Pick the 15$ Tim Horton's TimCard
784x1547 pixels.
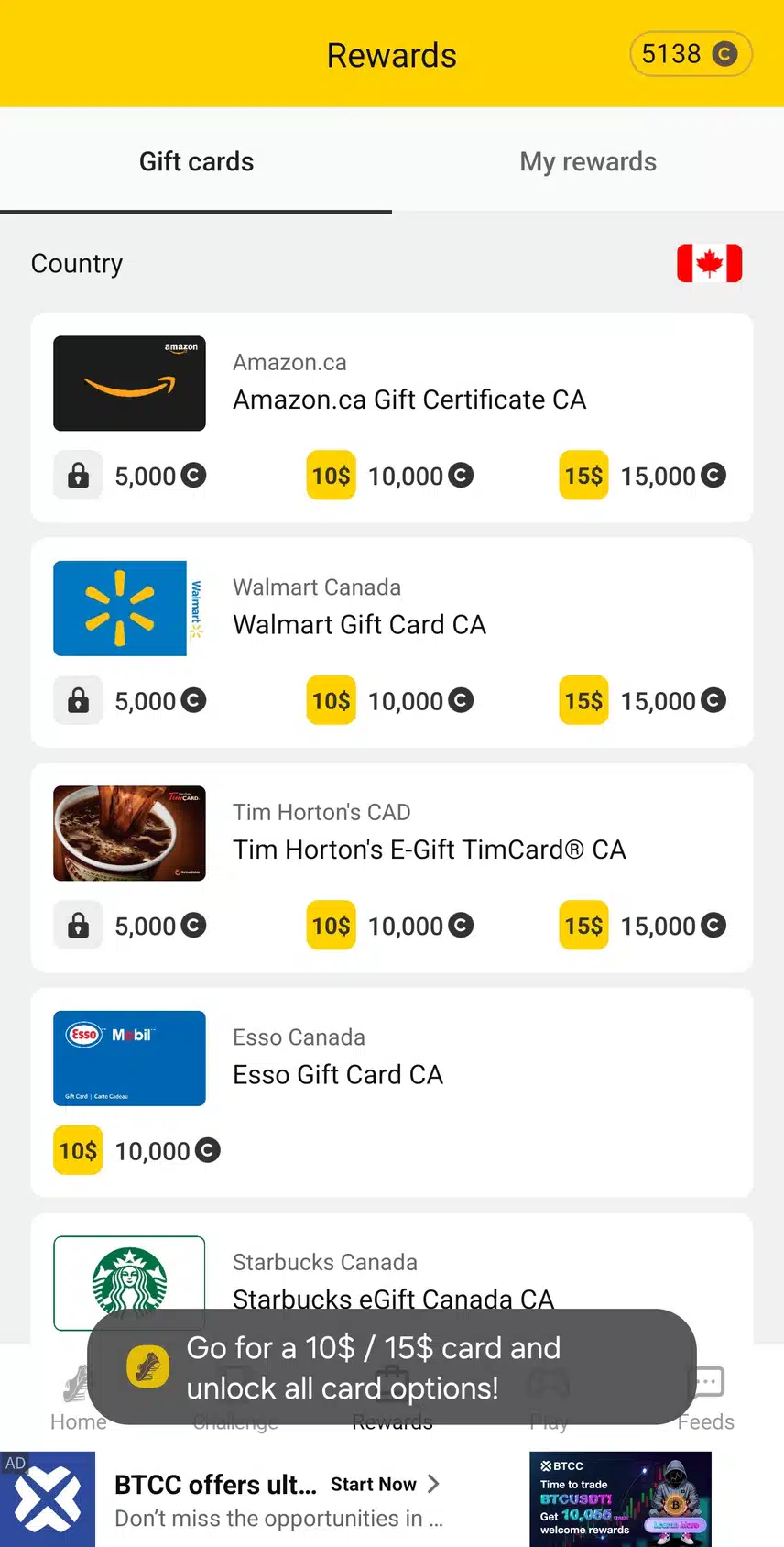point(643,927)
